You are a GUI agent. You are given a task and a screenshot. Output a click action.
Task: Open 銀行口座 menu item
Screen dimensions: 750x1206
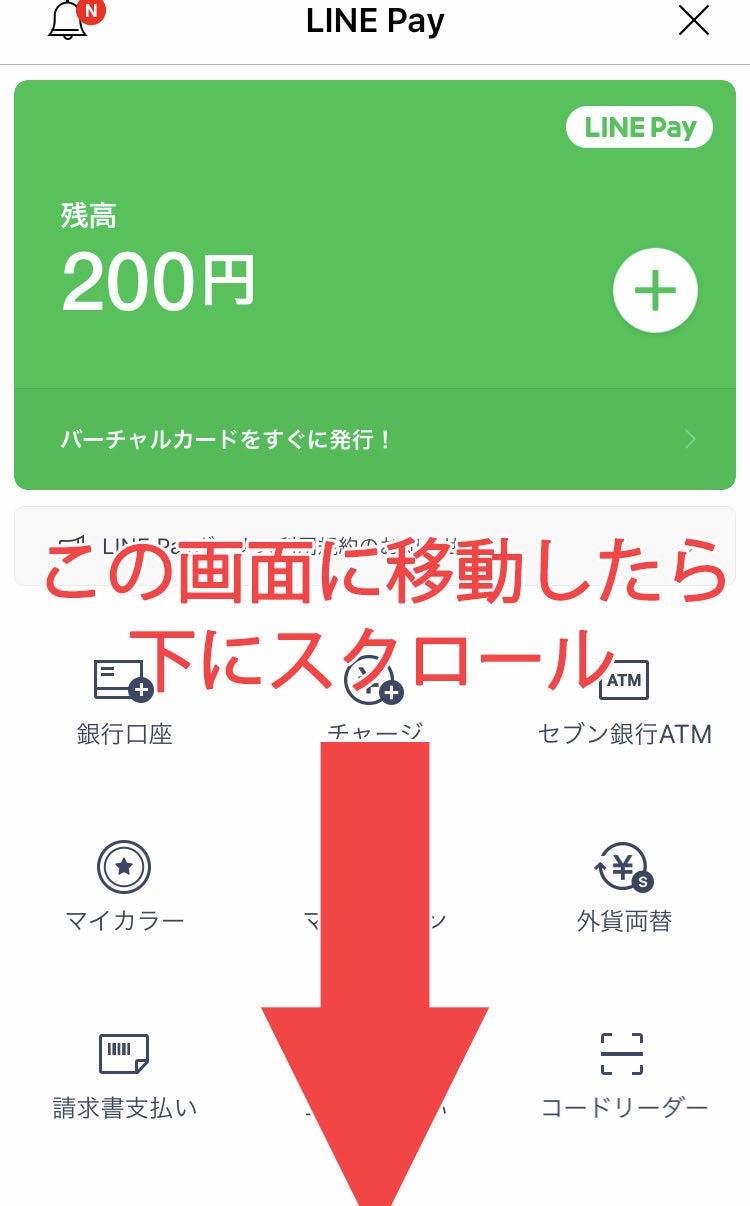[124, 700]
